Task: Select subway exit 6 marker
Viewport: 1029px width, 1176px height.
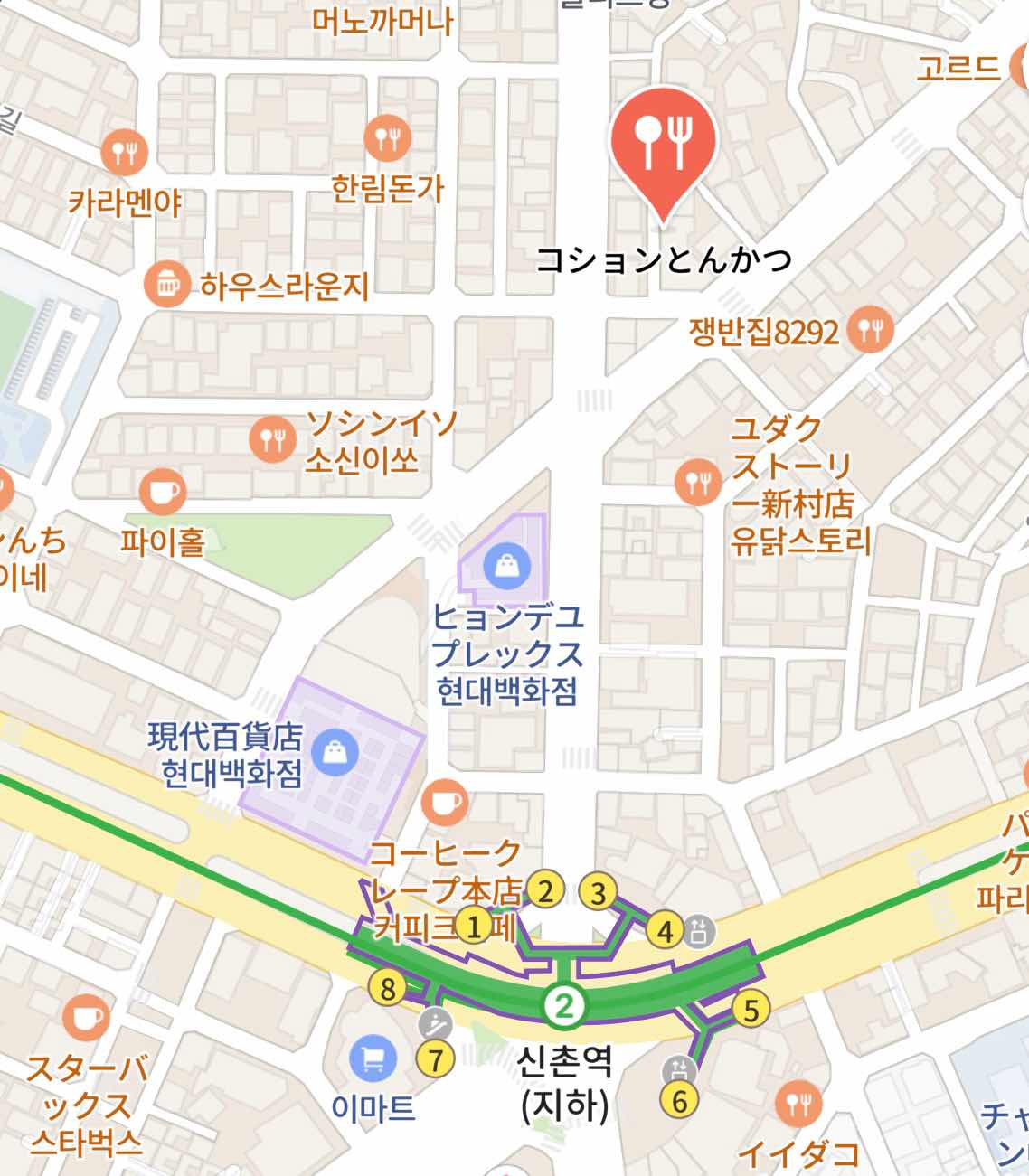Action: pyautogui.click(x=680, y=1101)
